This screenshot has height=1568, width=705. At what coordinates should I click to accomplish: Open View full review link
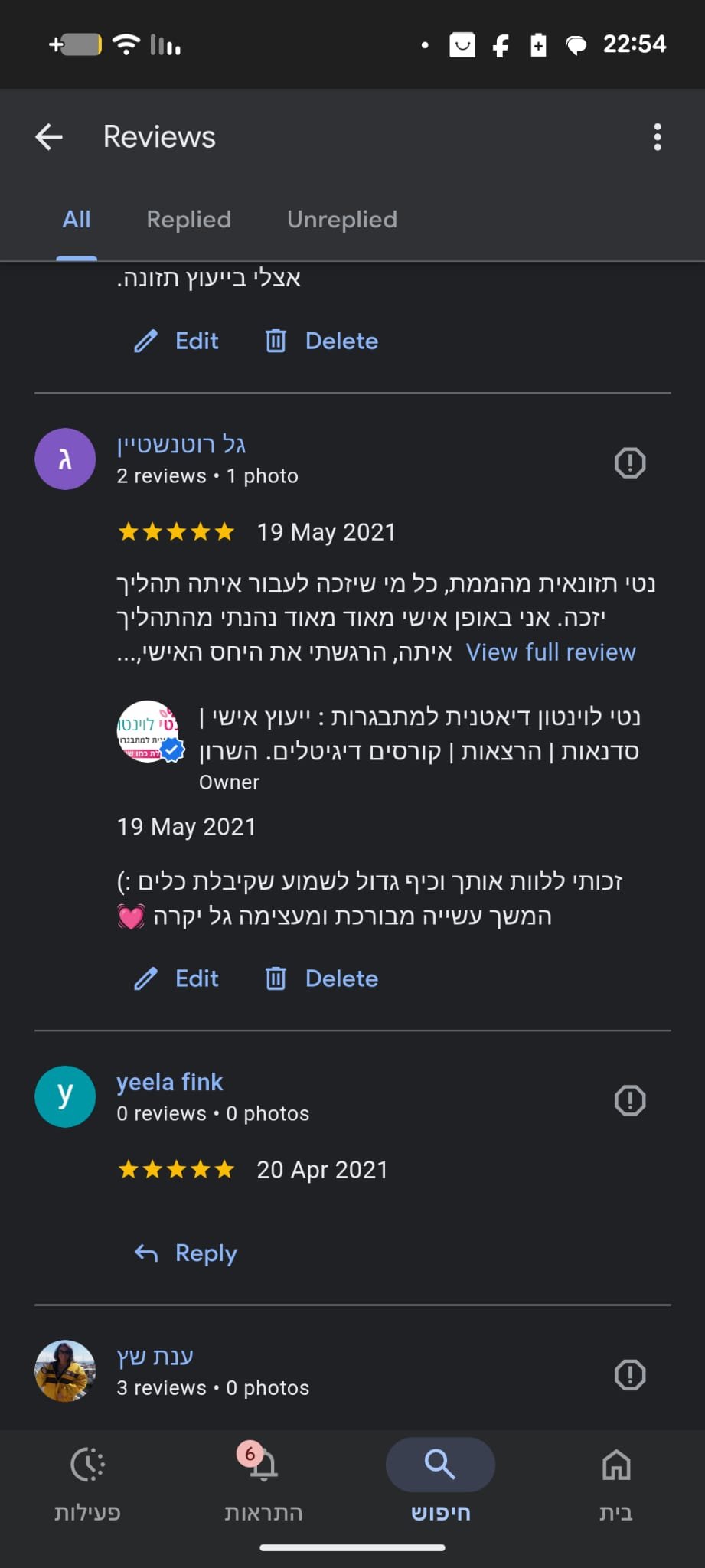(x=550, y=652)
